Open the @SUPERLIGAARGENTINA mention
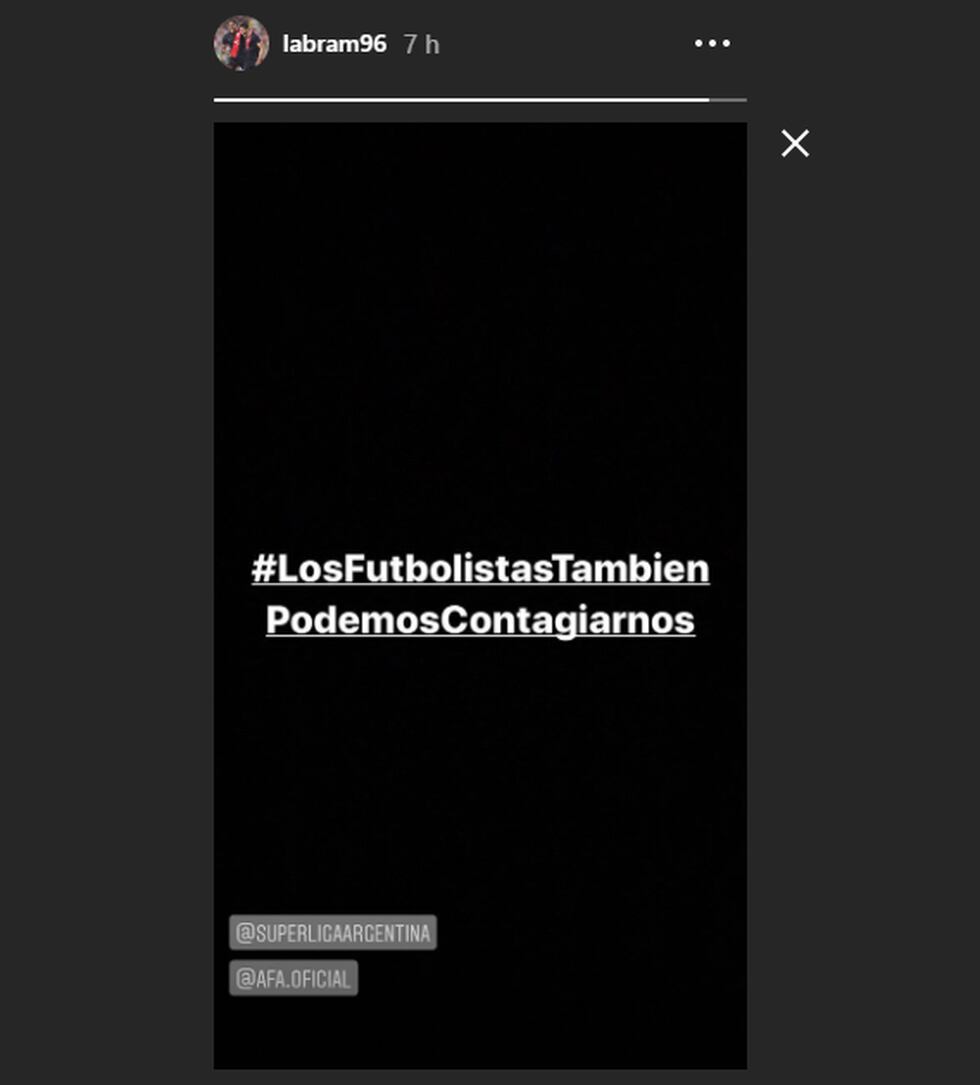 (x=333, y=933)
